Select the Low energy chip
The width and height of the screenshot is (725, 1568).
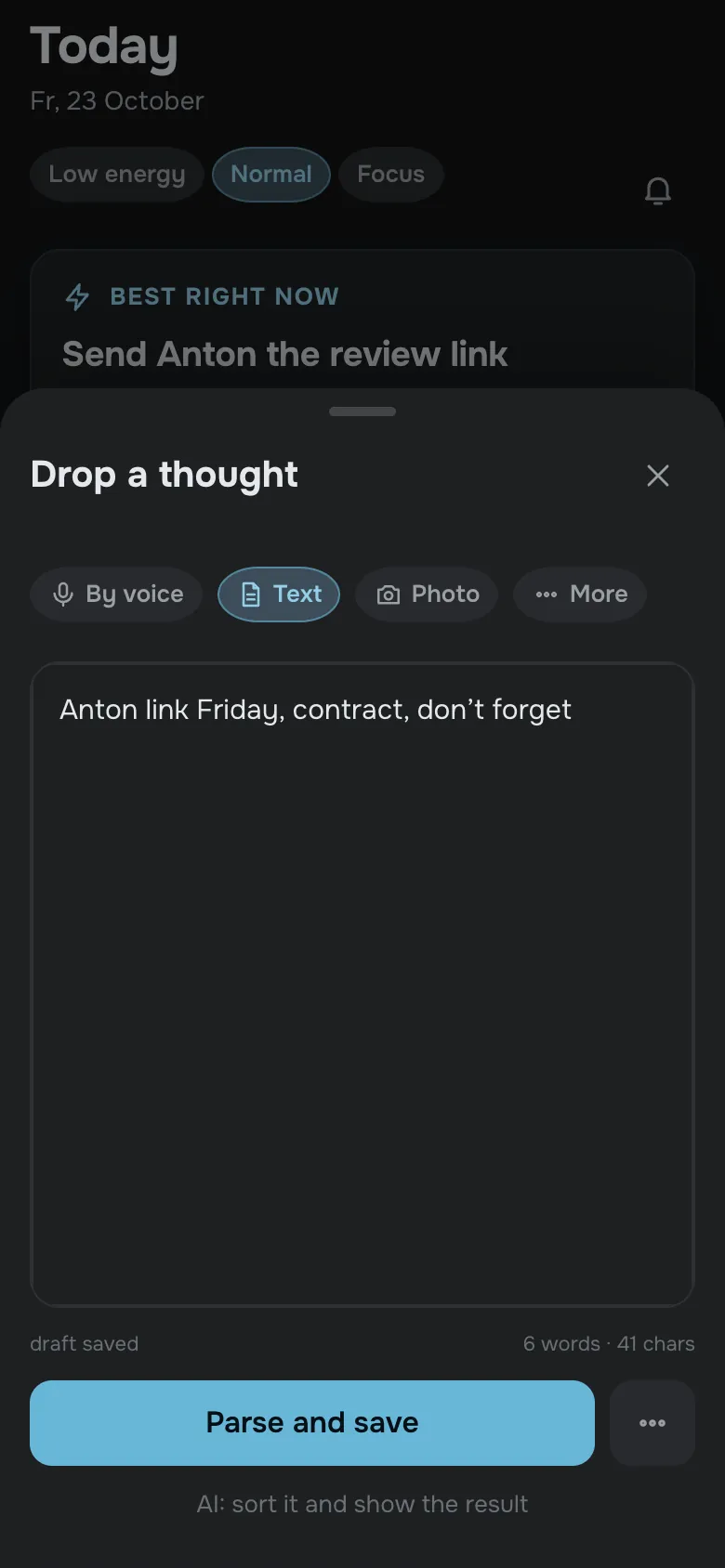[x=117, y=175]
